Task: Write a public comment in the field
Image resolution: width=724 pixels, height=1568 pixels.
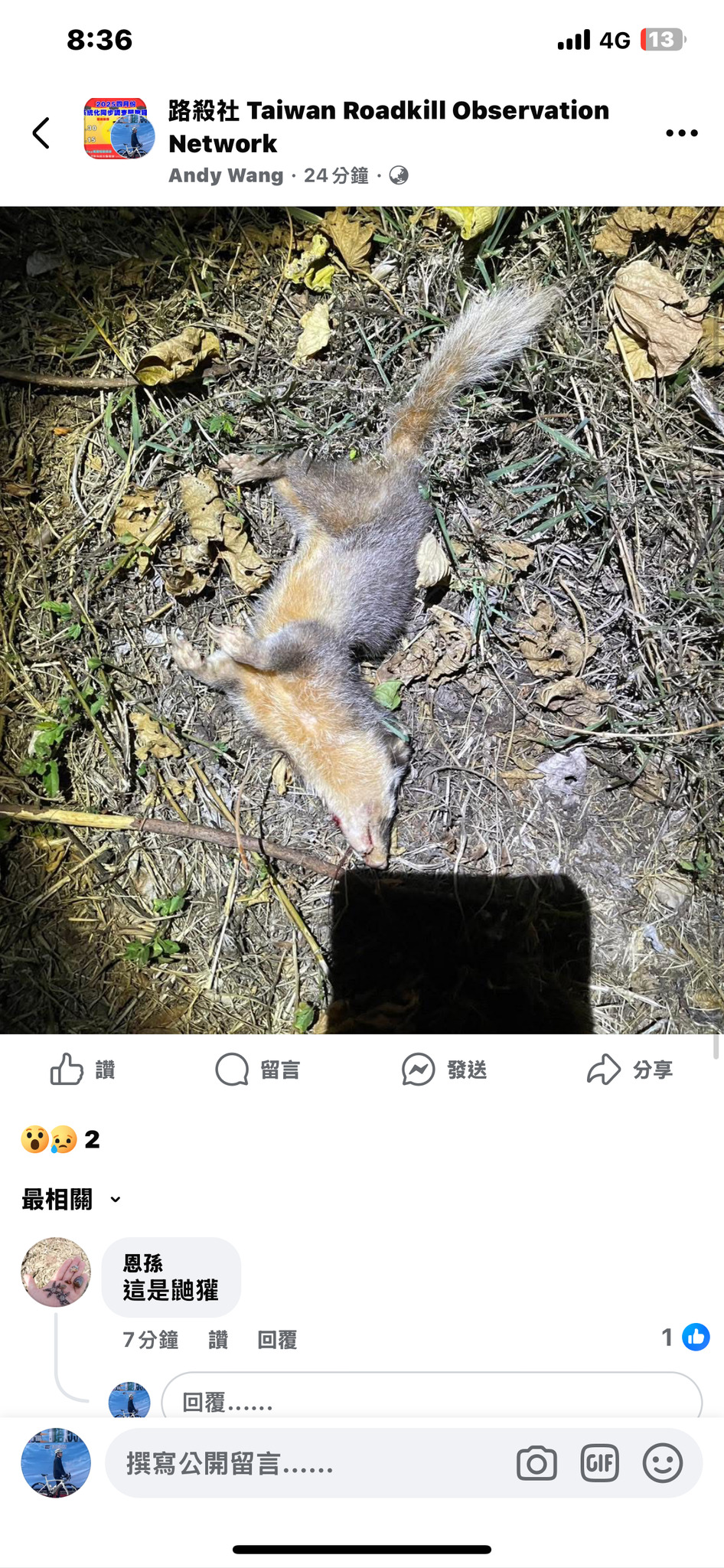Action: [306, 1463]
